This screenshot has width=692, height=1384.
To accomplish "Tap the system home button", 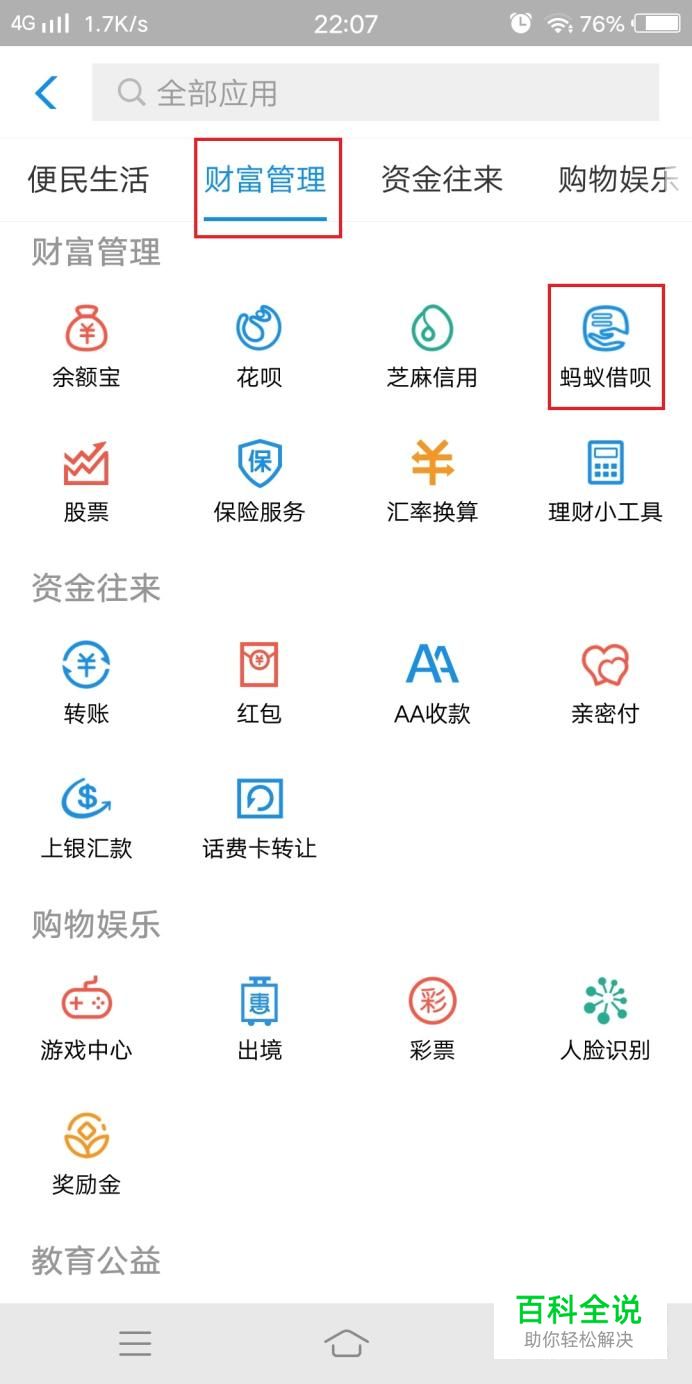I will tap(346, 1343).
